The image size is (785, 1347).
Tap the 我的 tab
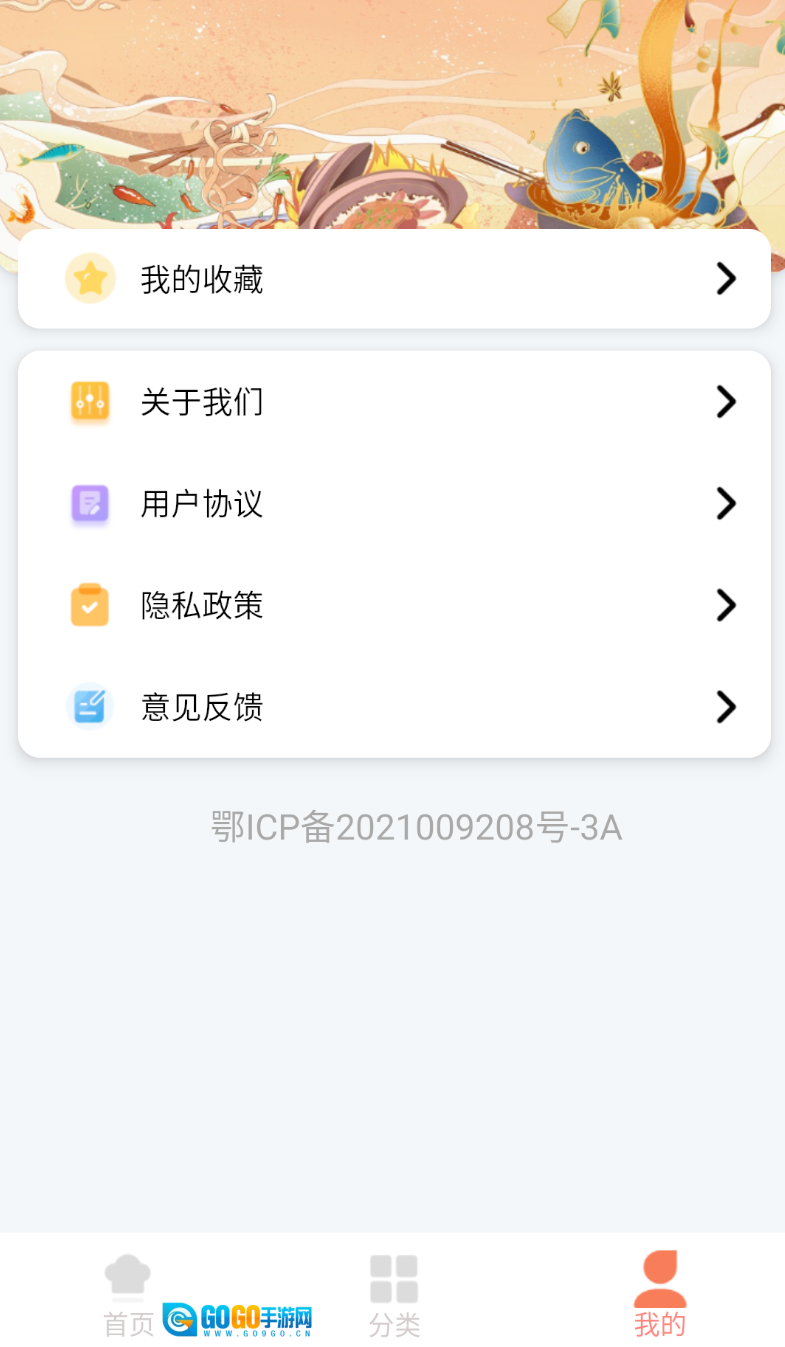(x=660, y=1295)
